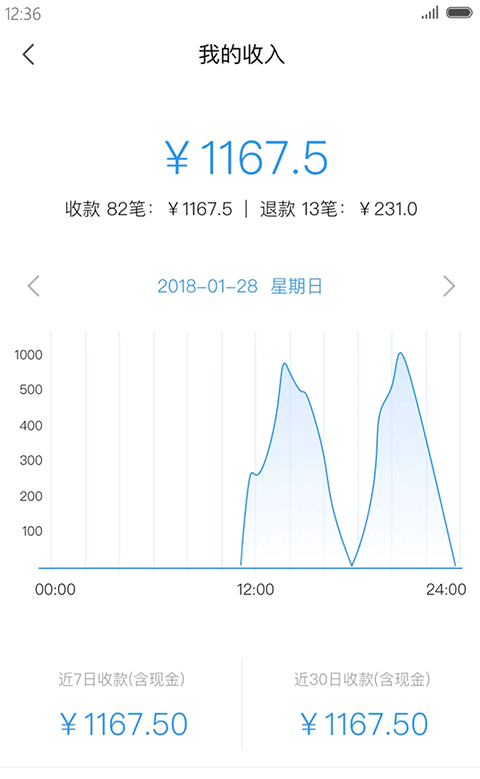Open date picker 2018-01-28 星期日
480x779 pixels.
click(240, 286)
